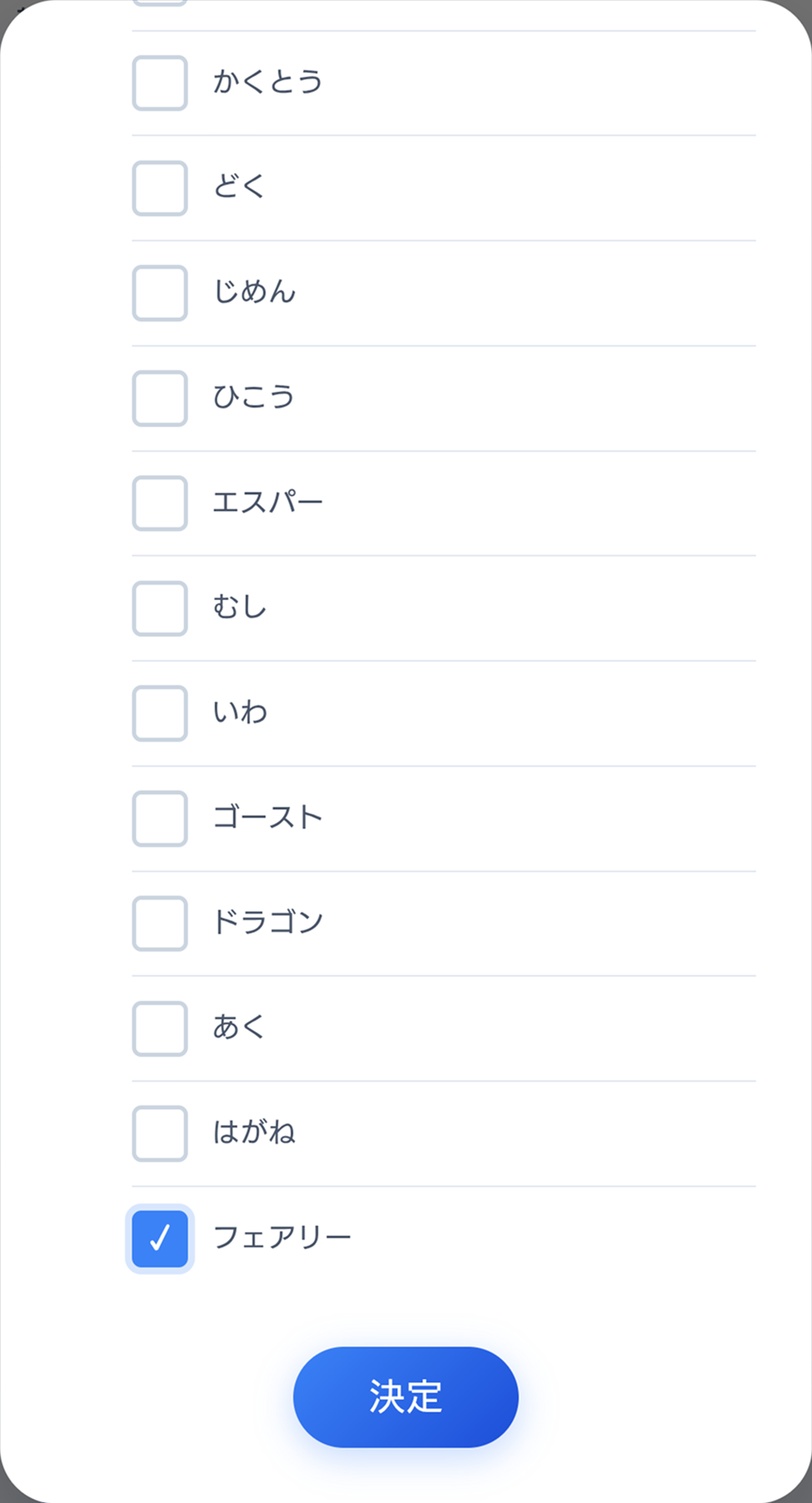Enable the じめん (Ground) type filter
The image size is (812, 1503).
coord(159,293)
